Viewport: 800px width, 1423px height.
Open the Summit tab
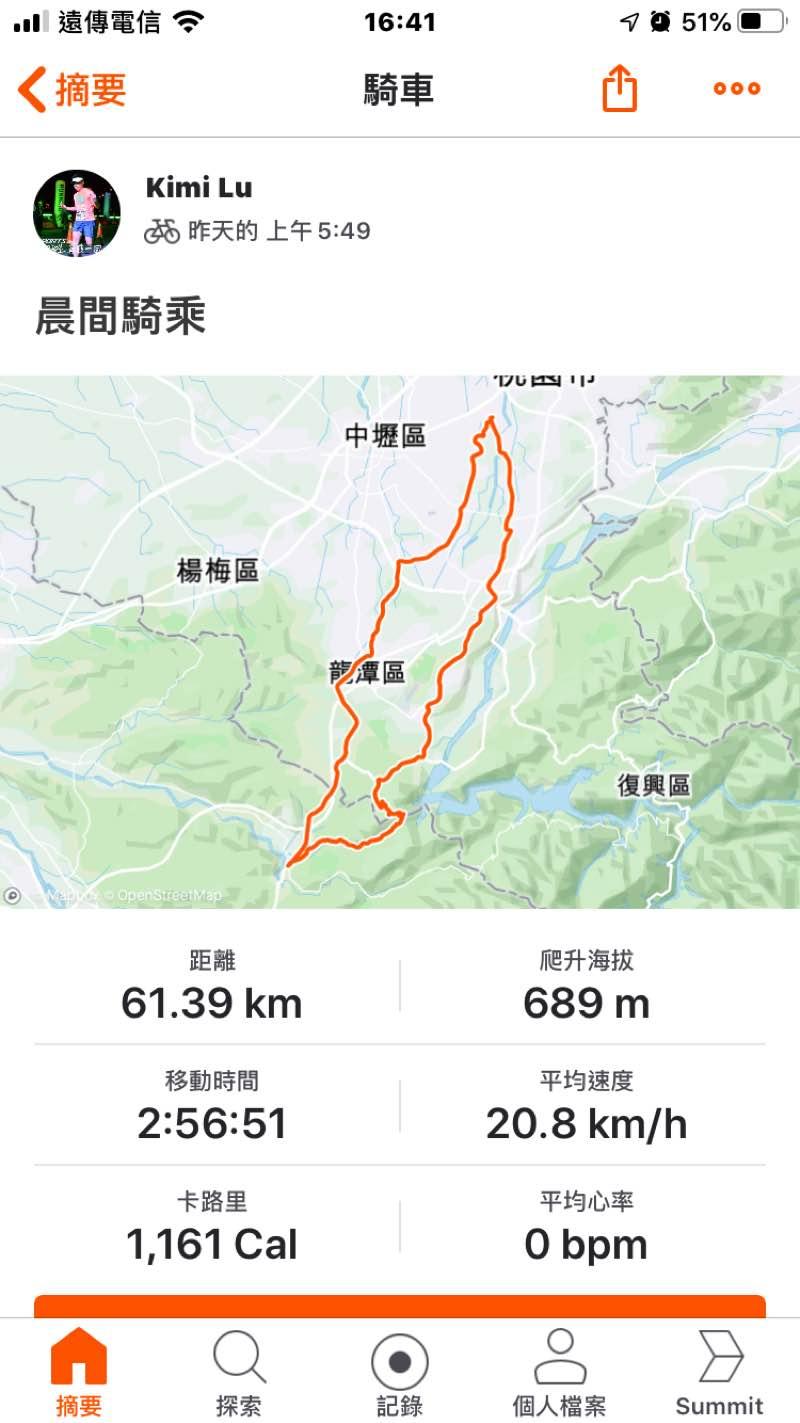tap(720, 1373)
